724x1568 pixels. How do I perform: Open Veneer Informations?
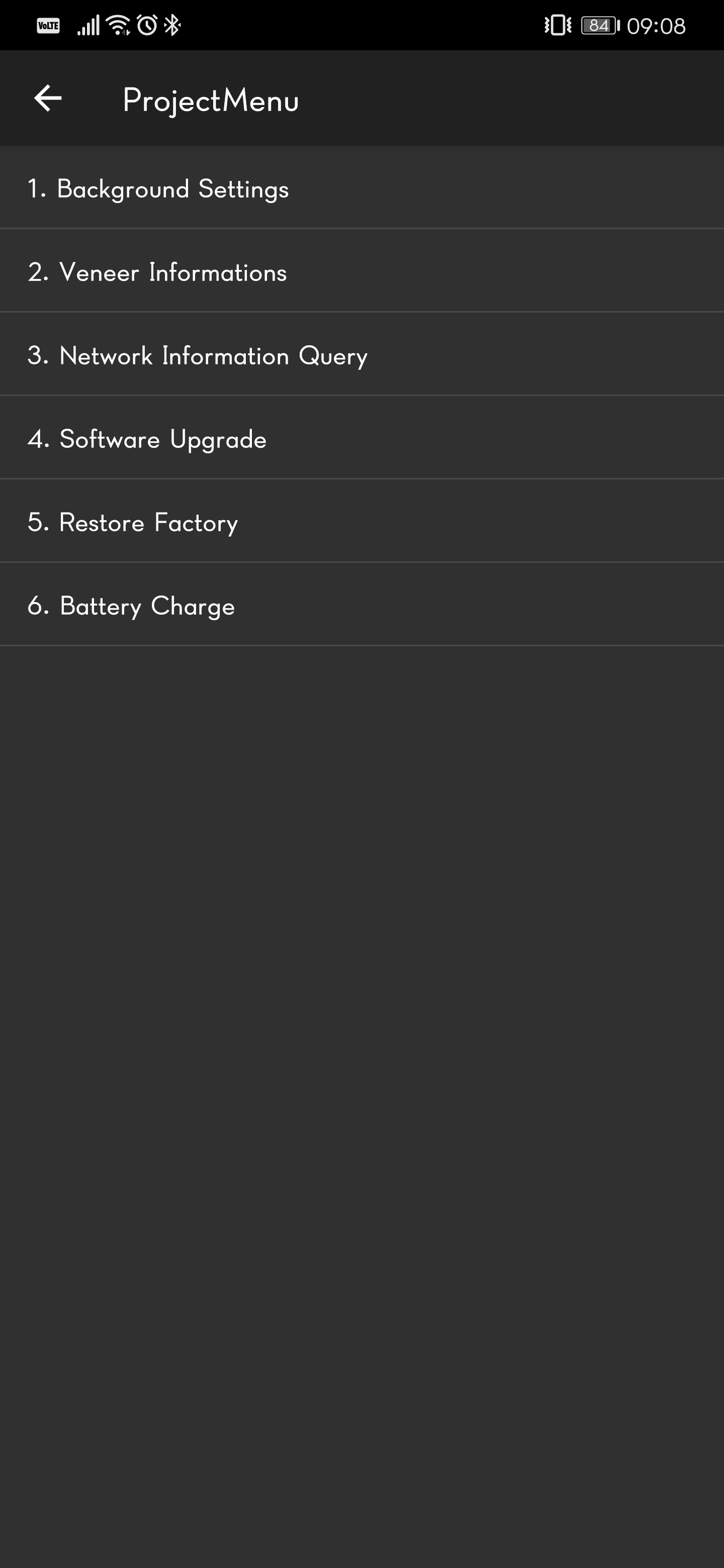(x=157, y=272)
